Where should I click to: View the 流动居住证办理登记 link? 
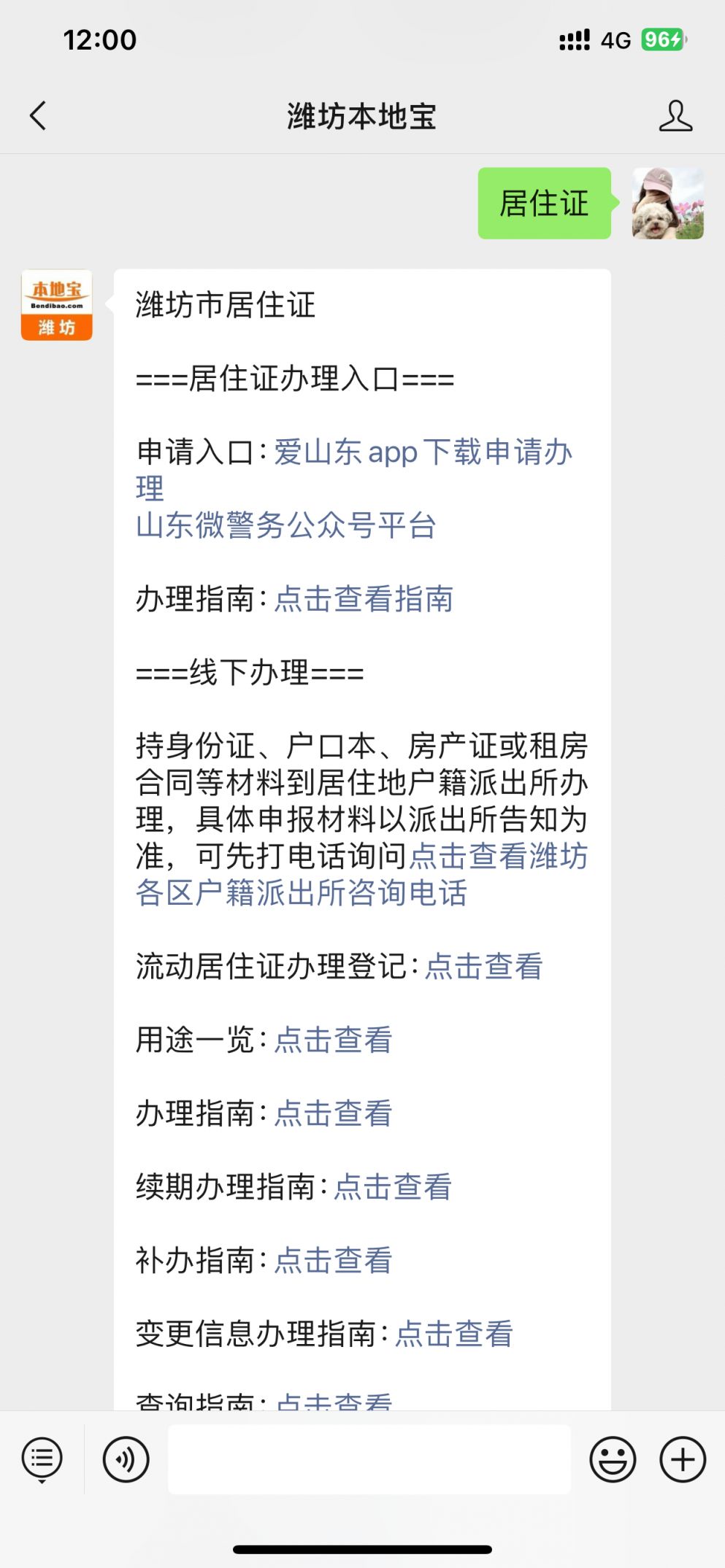pos(483,967)
